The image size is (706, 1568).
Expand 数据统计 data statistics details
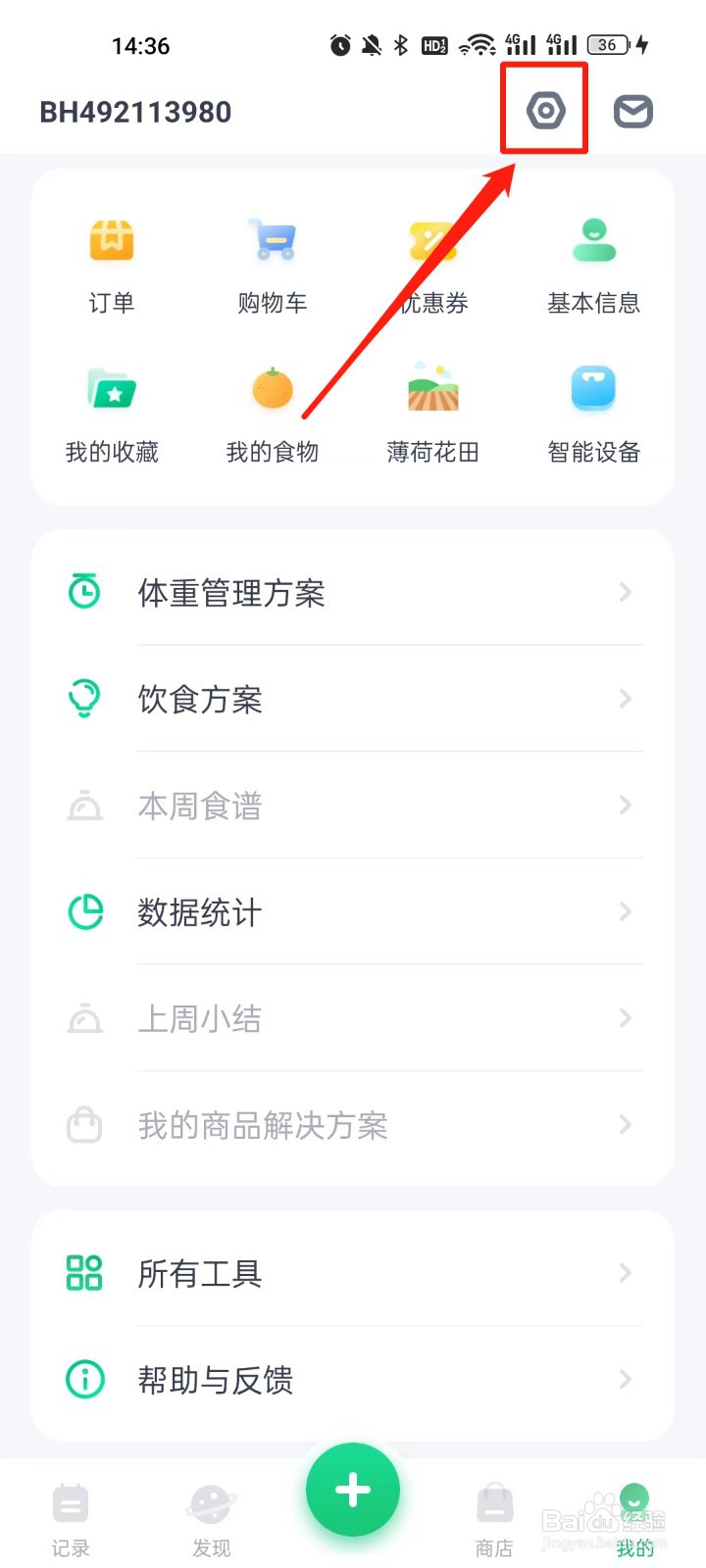353,912
